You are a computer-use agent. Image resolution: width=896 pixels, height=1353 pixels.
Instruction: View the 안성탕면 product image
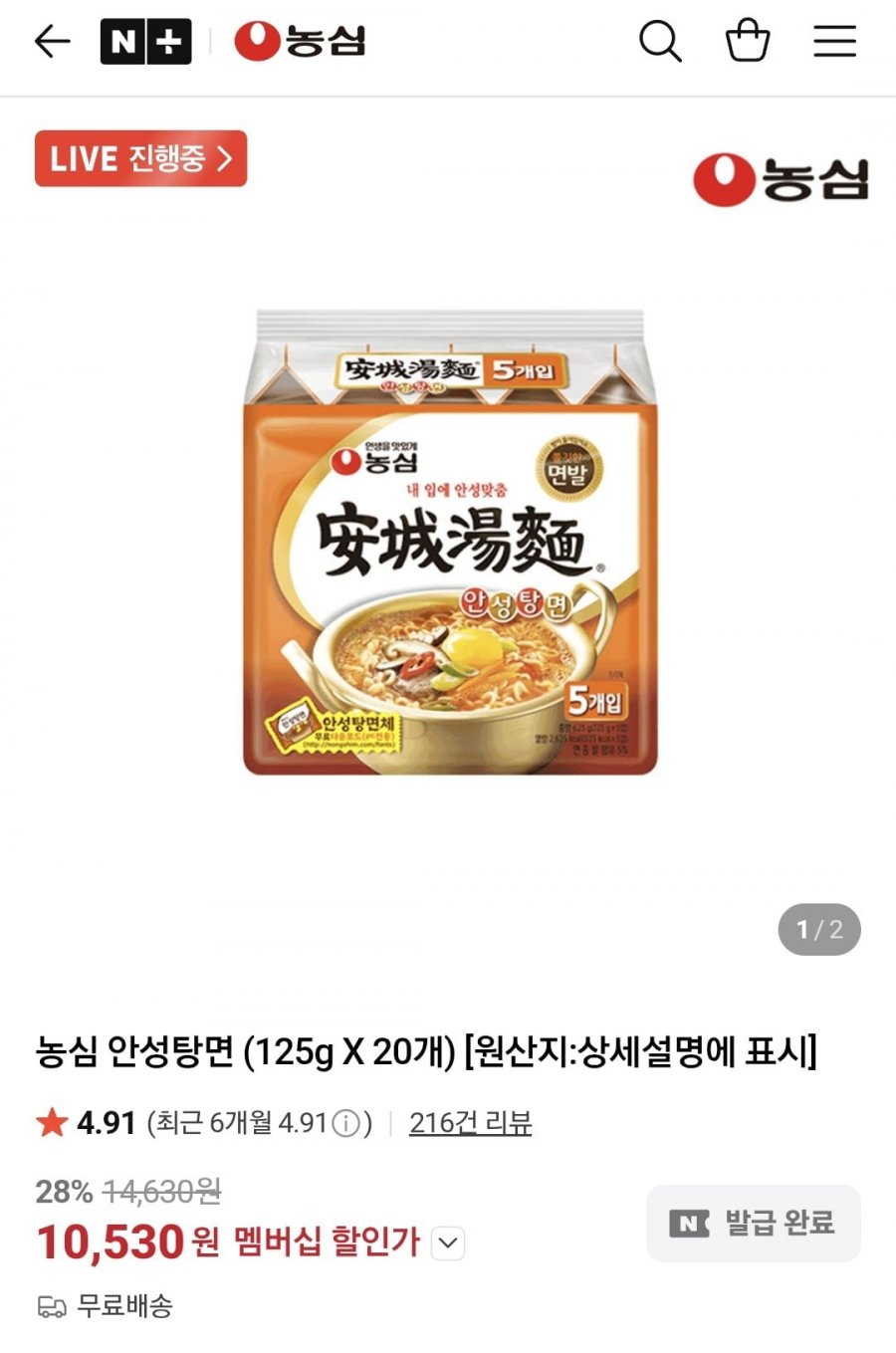tap(450, 543)
